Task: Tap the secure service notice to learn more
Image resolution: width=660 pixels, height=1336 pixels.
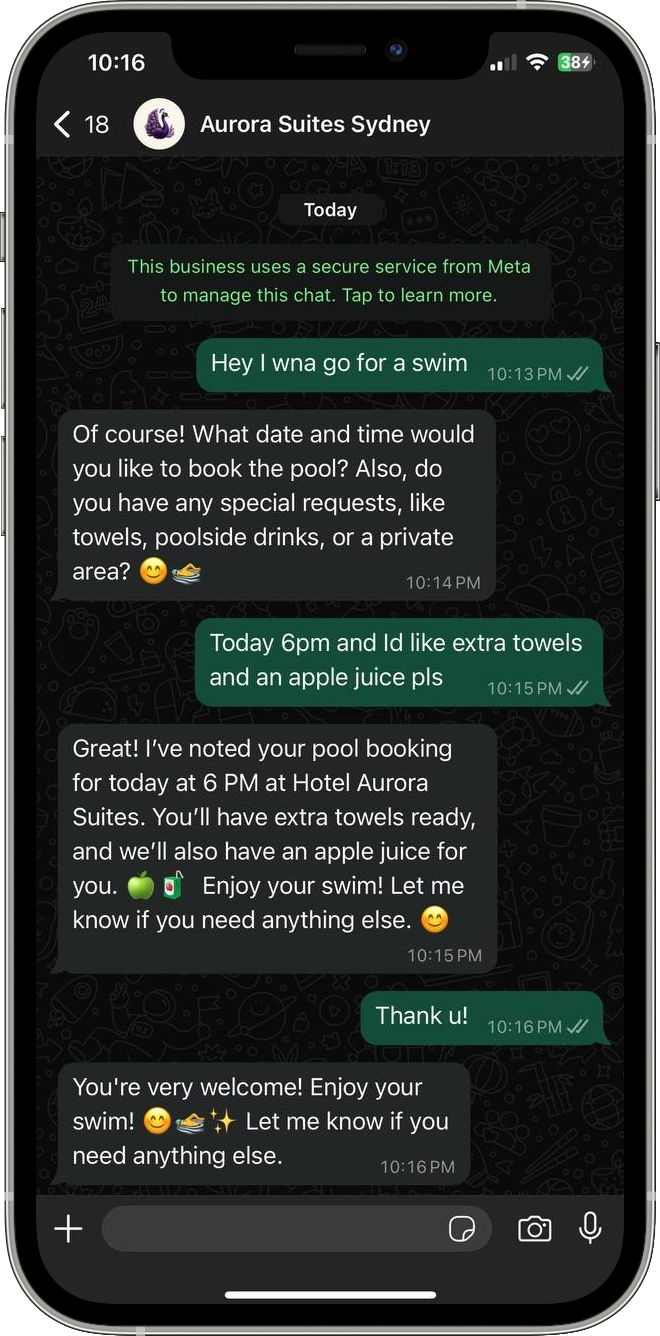Action: click(x=329, y=281)
